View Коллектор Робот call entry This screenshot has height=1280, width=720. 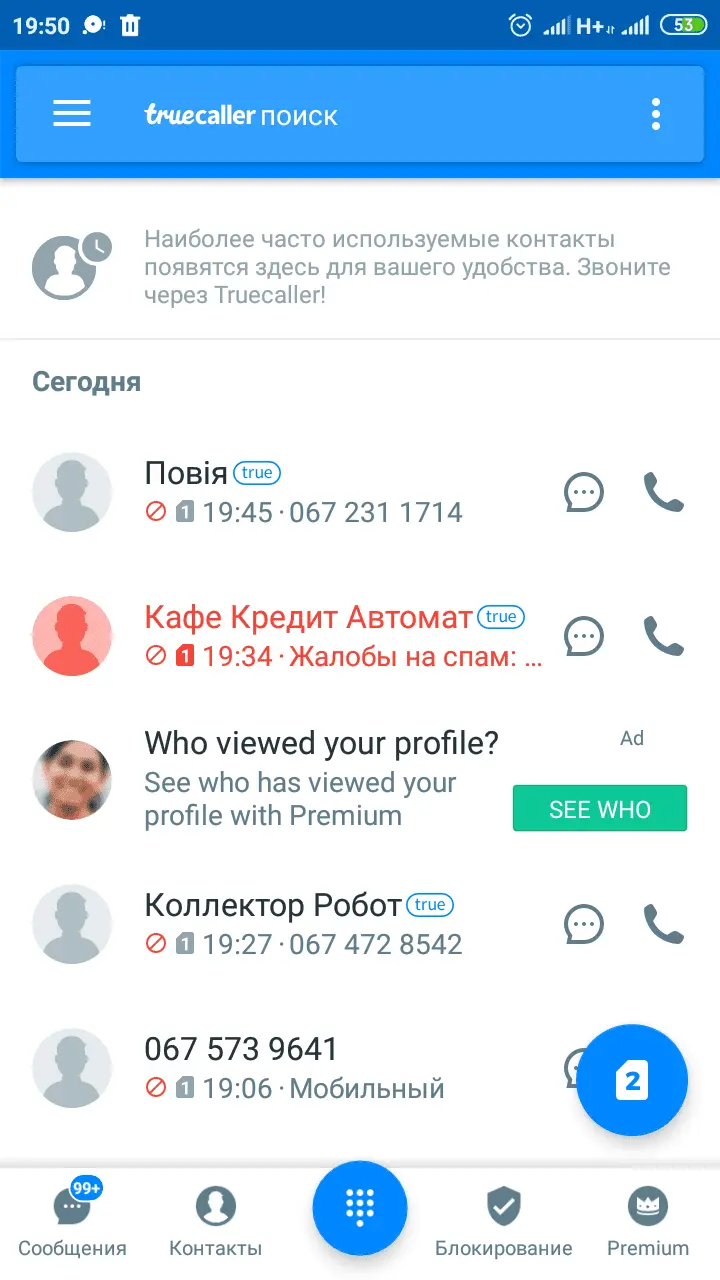pyautogui.click(x=300, y=924)
